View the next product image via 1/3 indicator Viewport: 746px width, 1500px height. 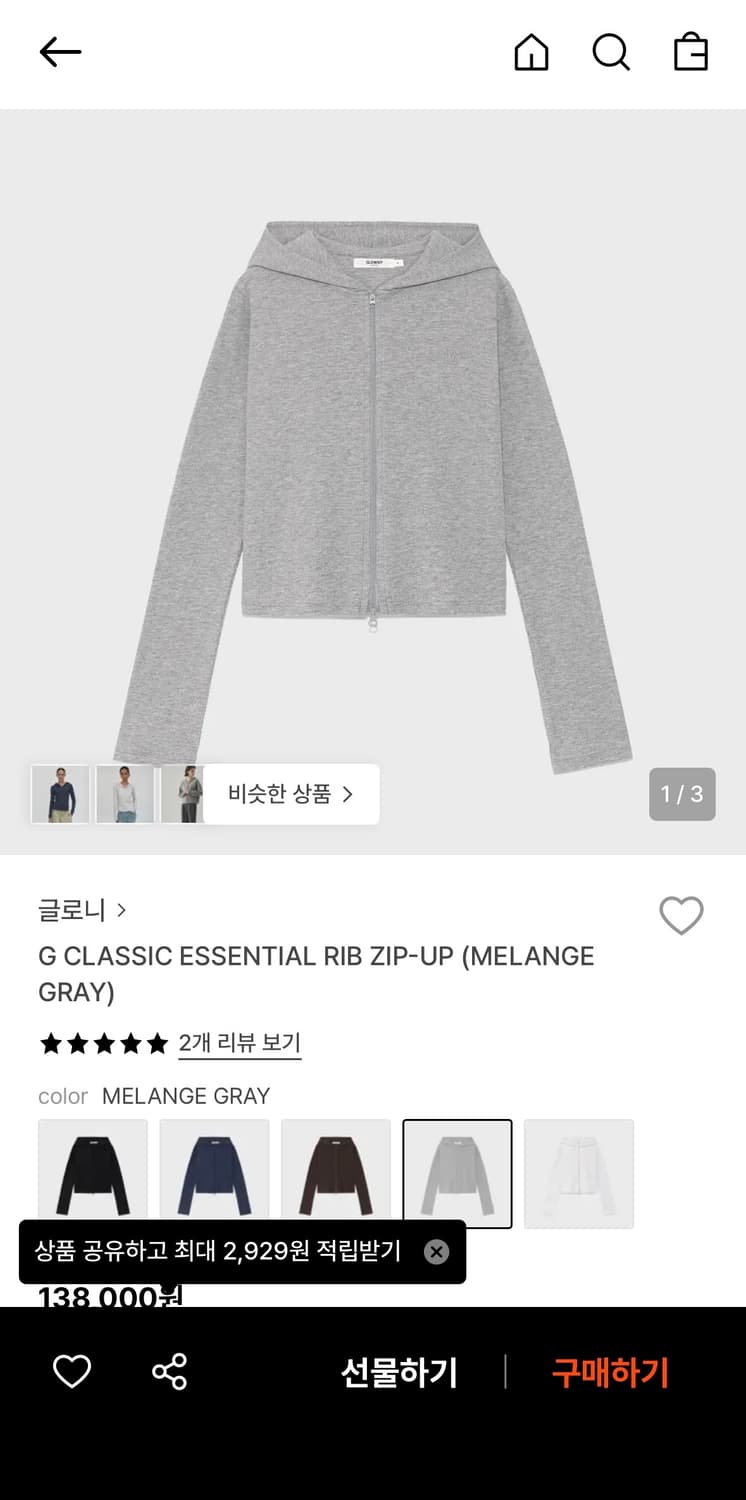point(682,794)
